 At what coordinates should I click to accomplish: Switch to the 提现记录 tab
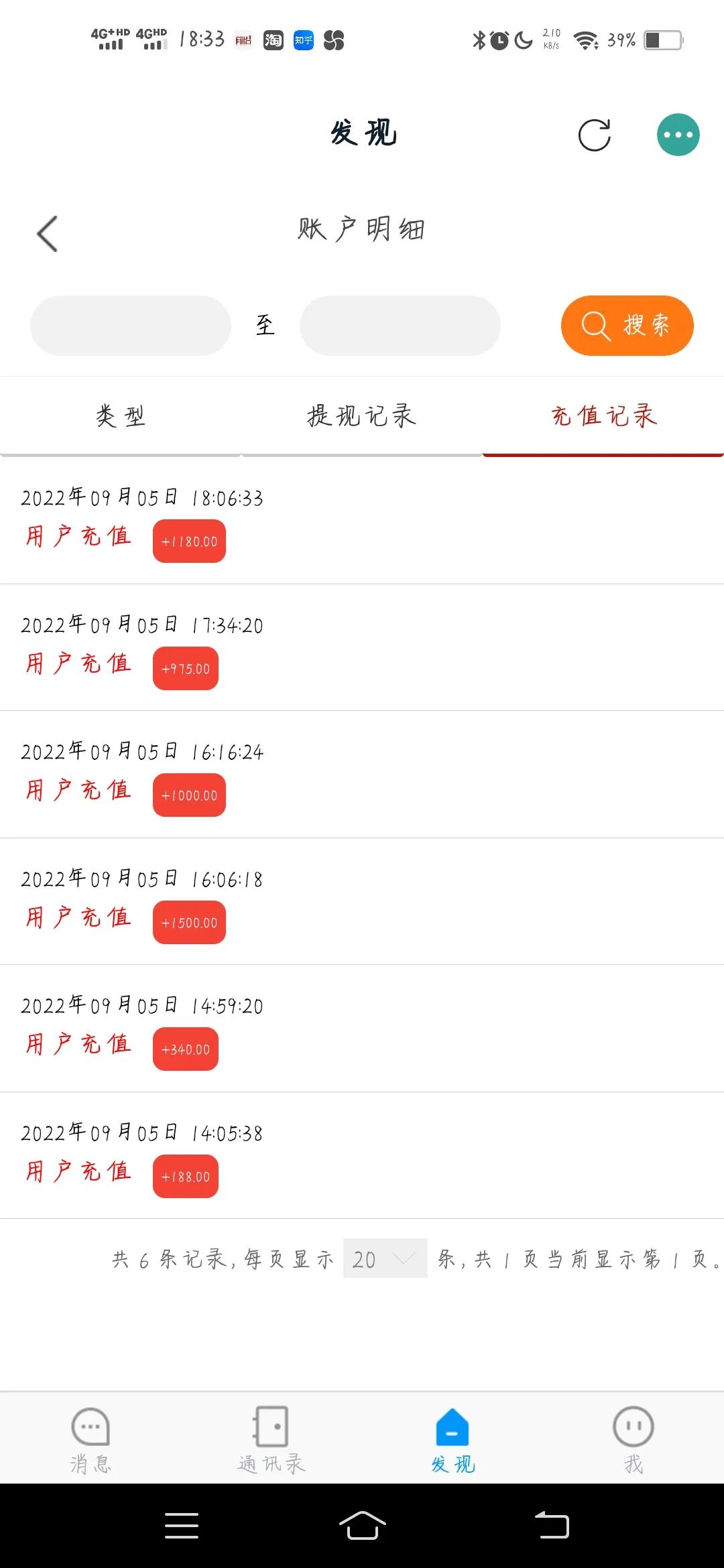[x=361, y=416]
